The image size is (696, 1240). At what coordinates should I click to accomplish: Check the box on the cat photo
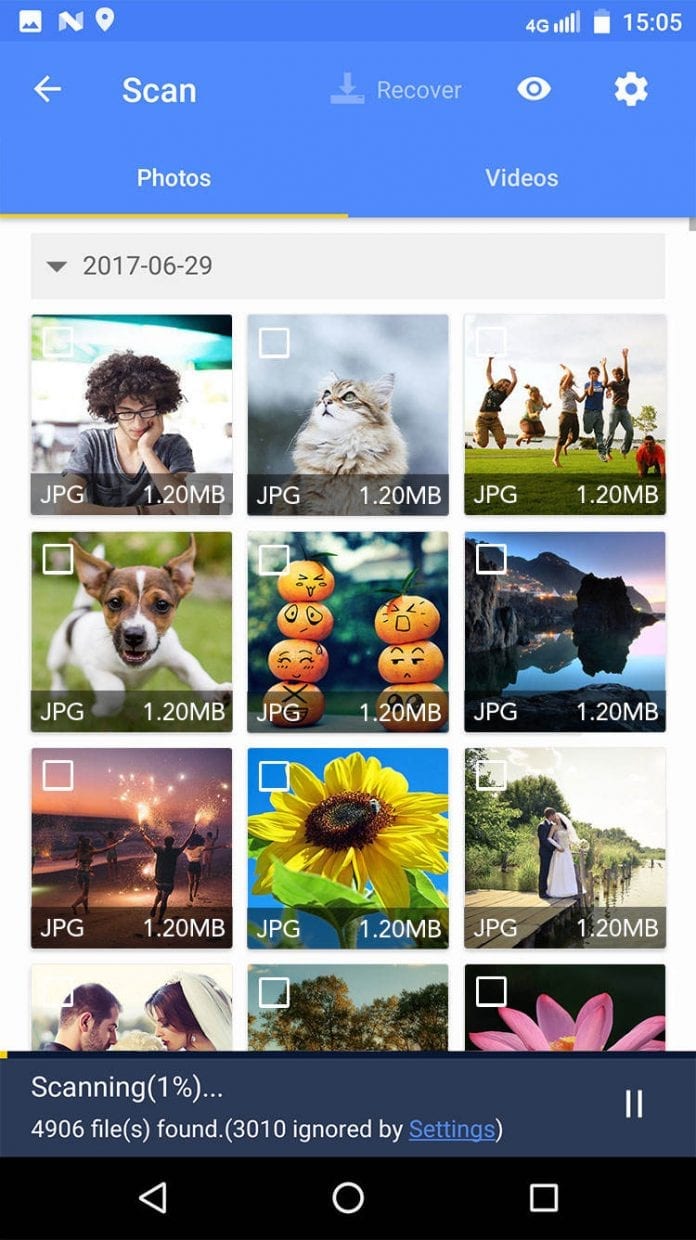(274, 343)
